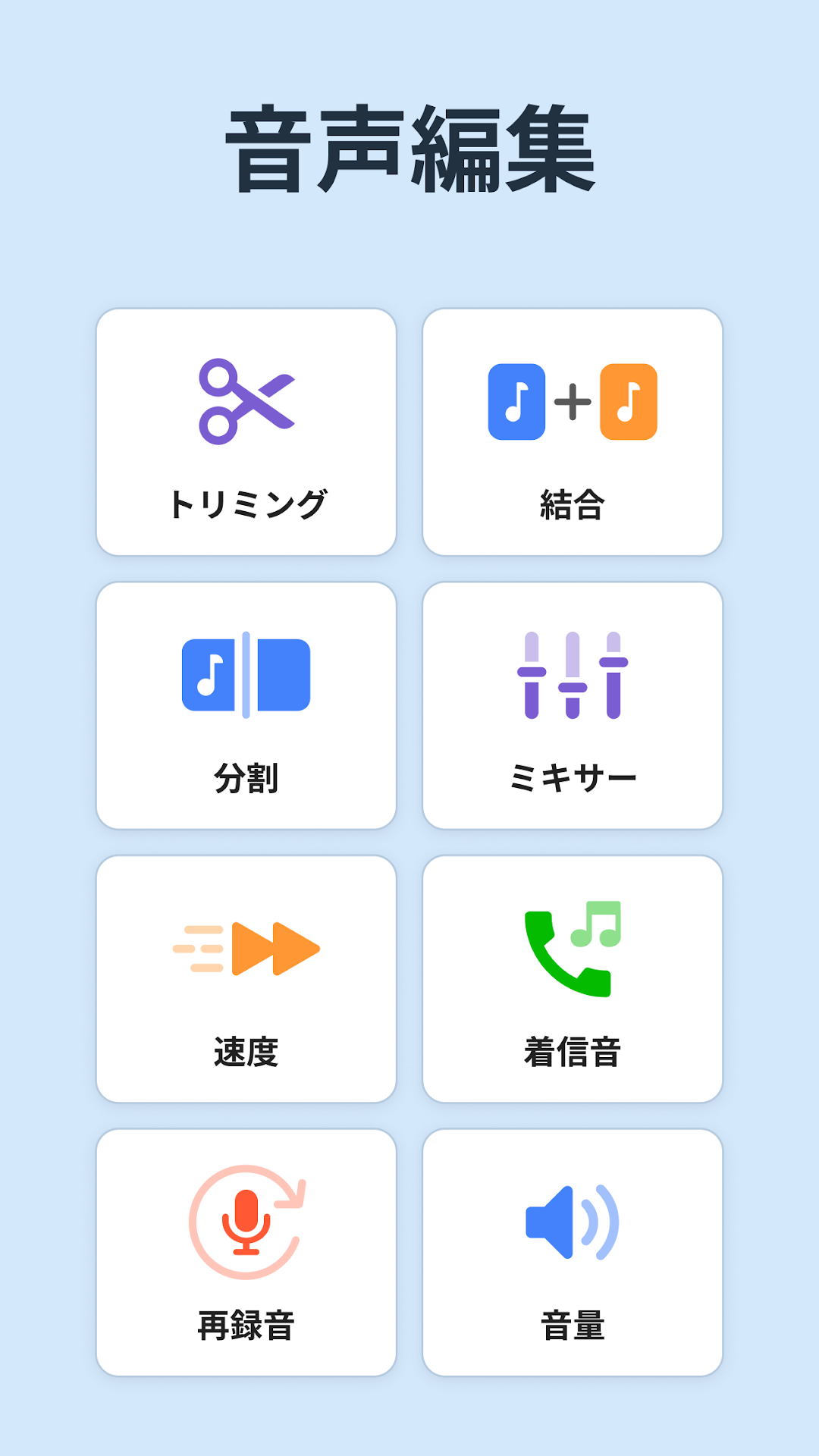Select the 結合 (merge) card
This screenshot has height=1456, width=819.
(573, 432)
